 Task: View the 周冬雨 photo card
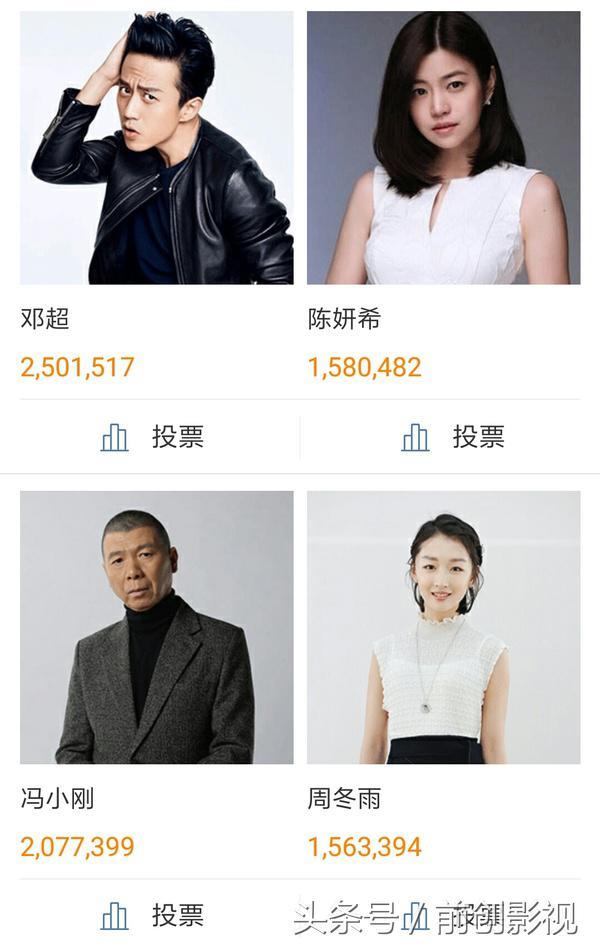click(443, 627)
